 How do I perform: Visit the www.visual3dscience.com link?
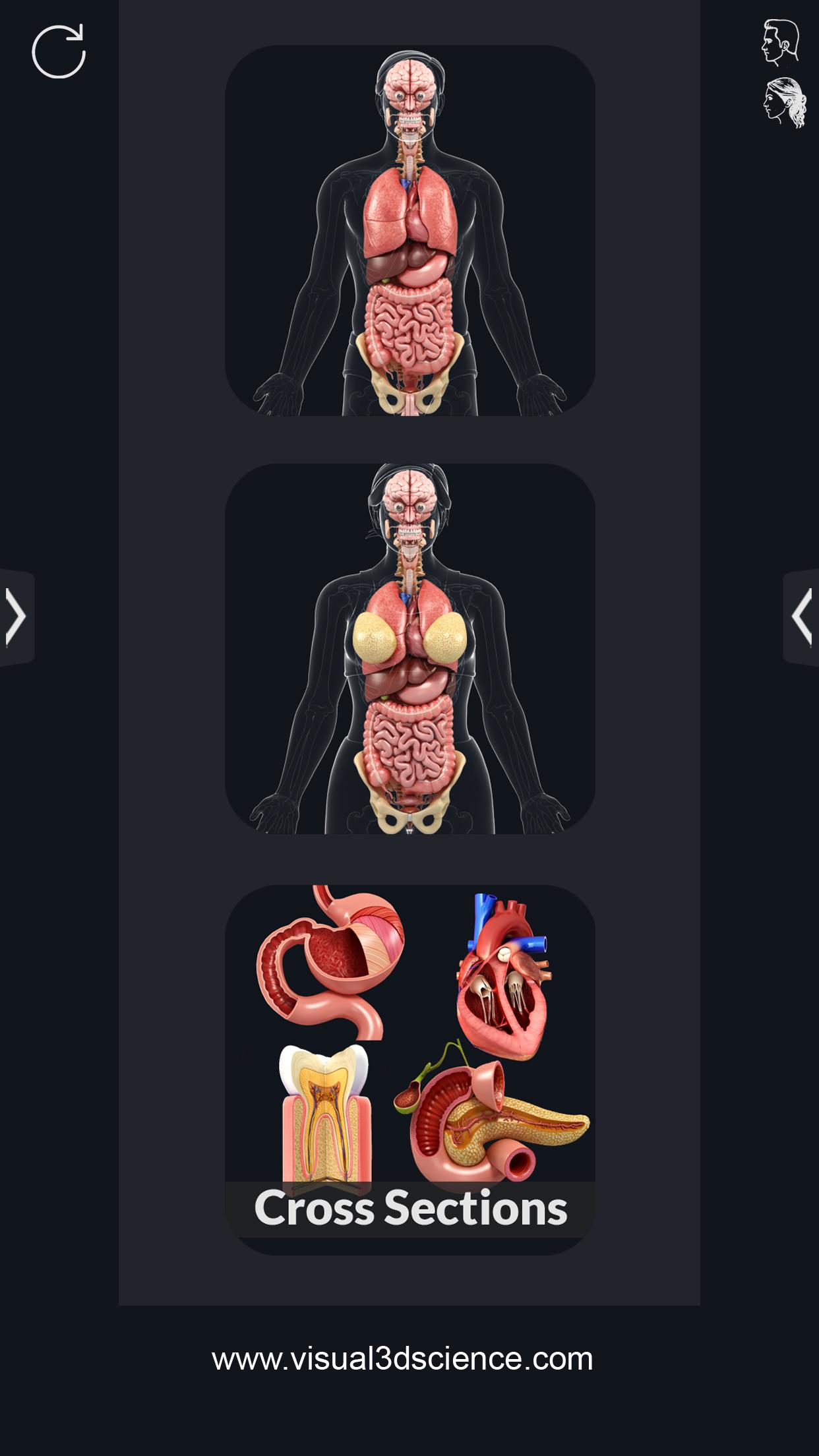click(402, 1360)
